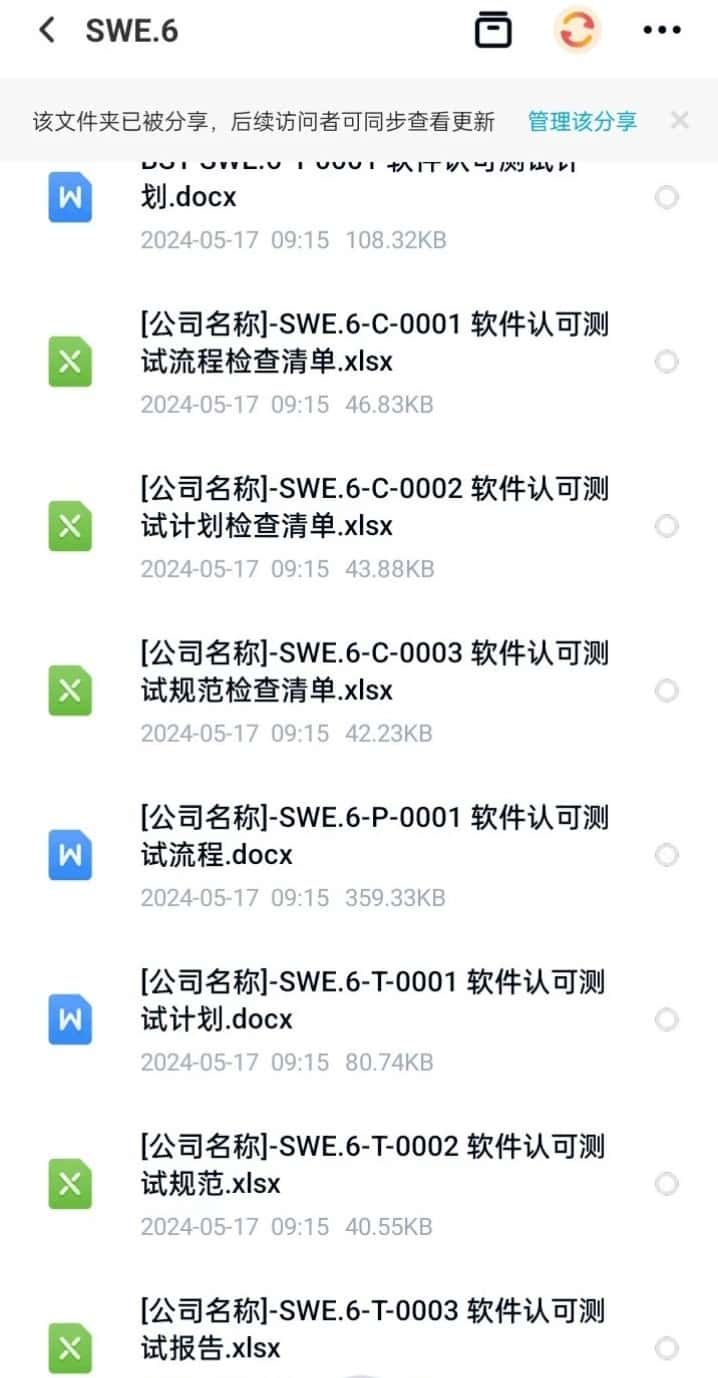Dismiss the shared folder notice banner
Image resolution: width=718 pixels, height=1378 pixels.
tap(679, 121)
